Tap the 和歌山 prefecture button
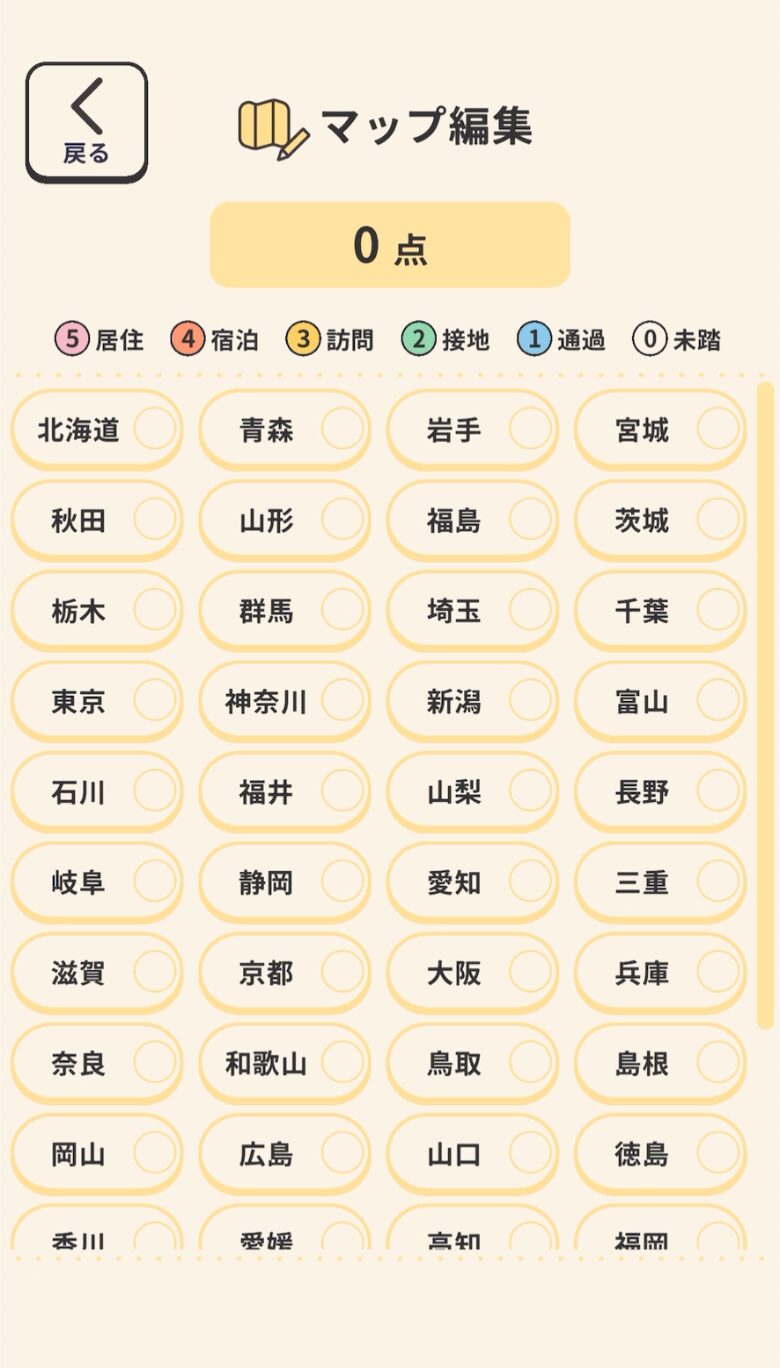 click(284, 1063)
